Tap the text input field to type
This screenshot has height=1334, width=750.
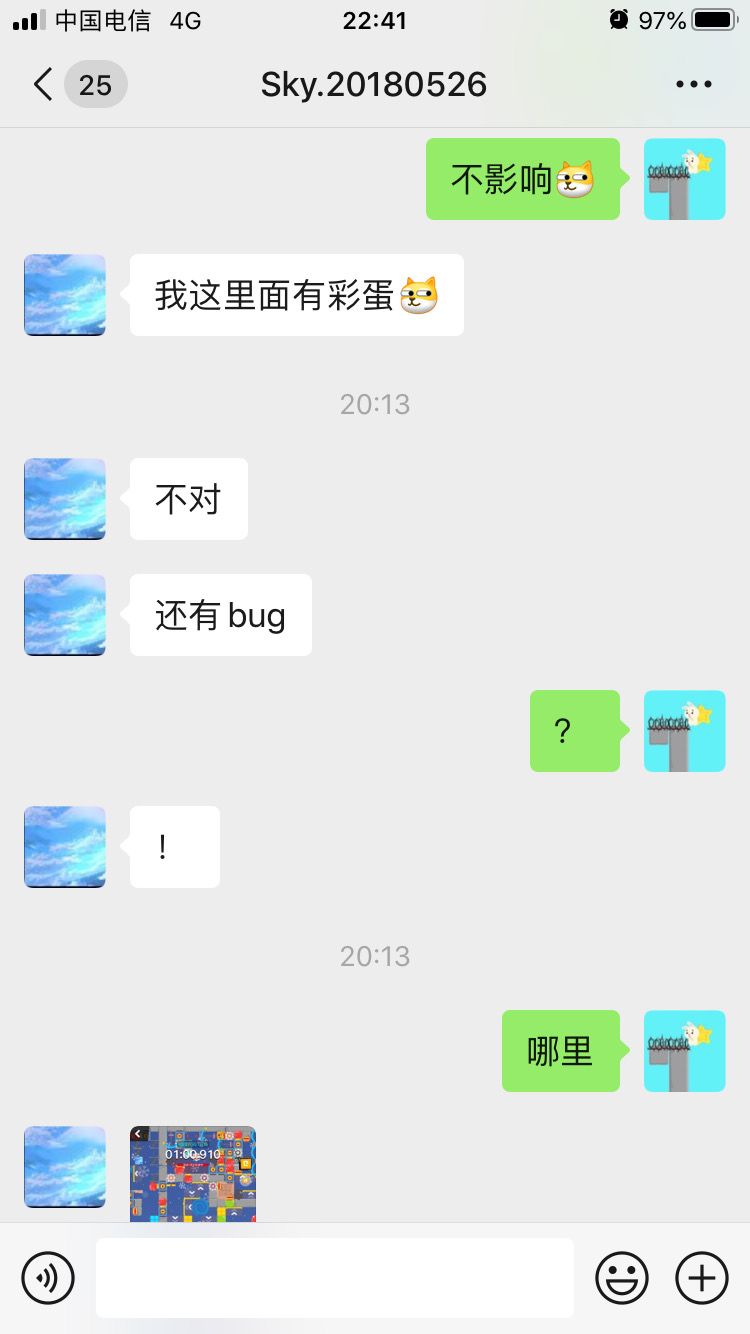pos(335,1277)
